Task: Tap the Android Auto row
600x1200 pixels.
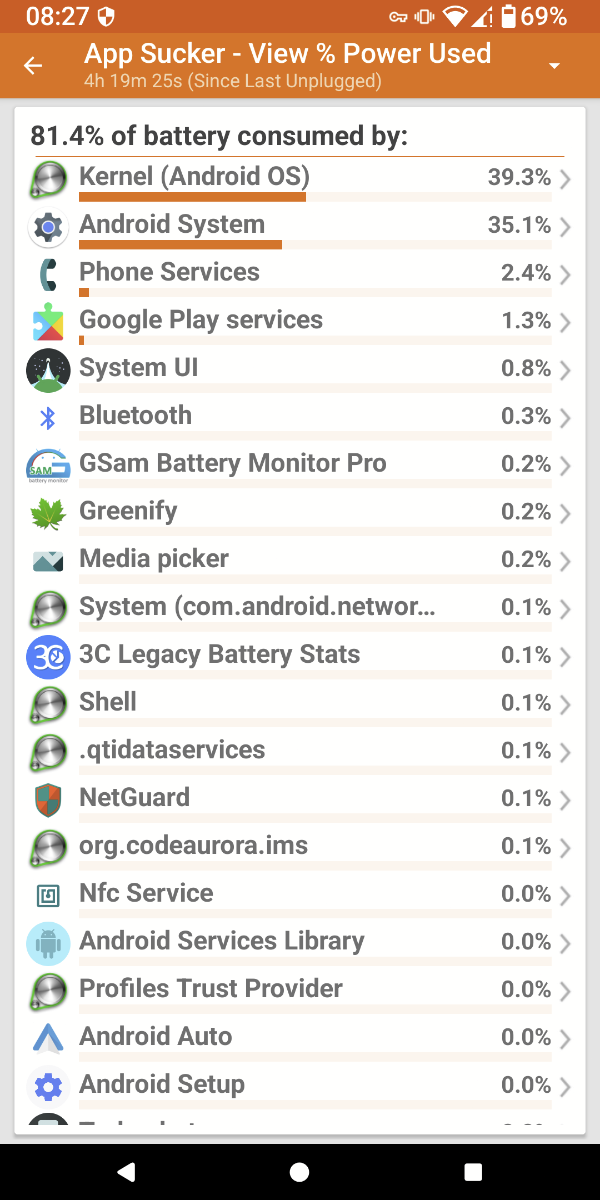Action: (300, 1039)
